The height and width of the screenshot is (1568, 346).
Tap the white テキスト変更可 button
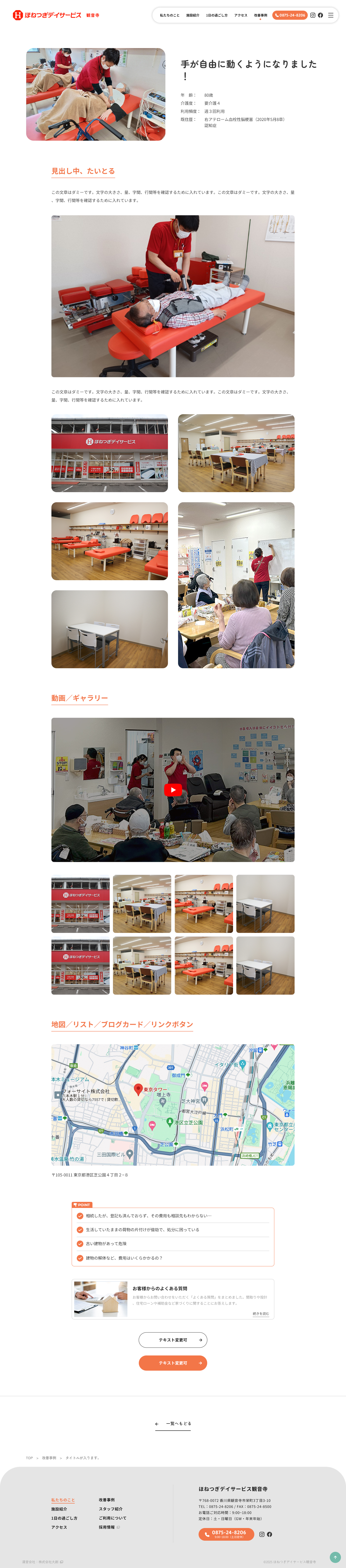click(x=172, y=1340)
